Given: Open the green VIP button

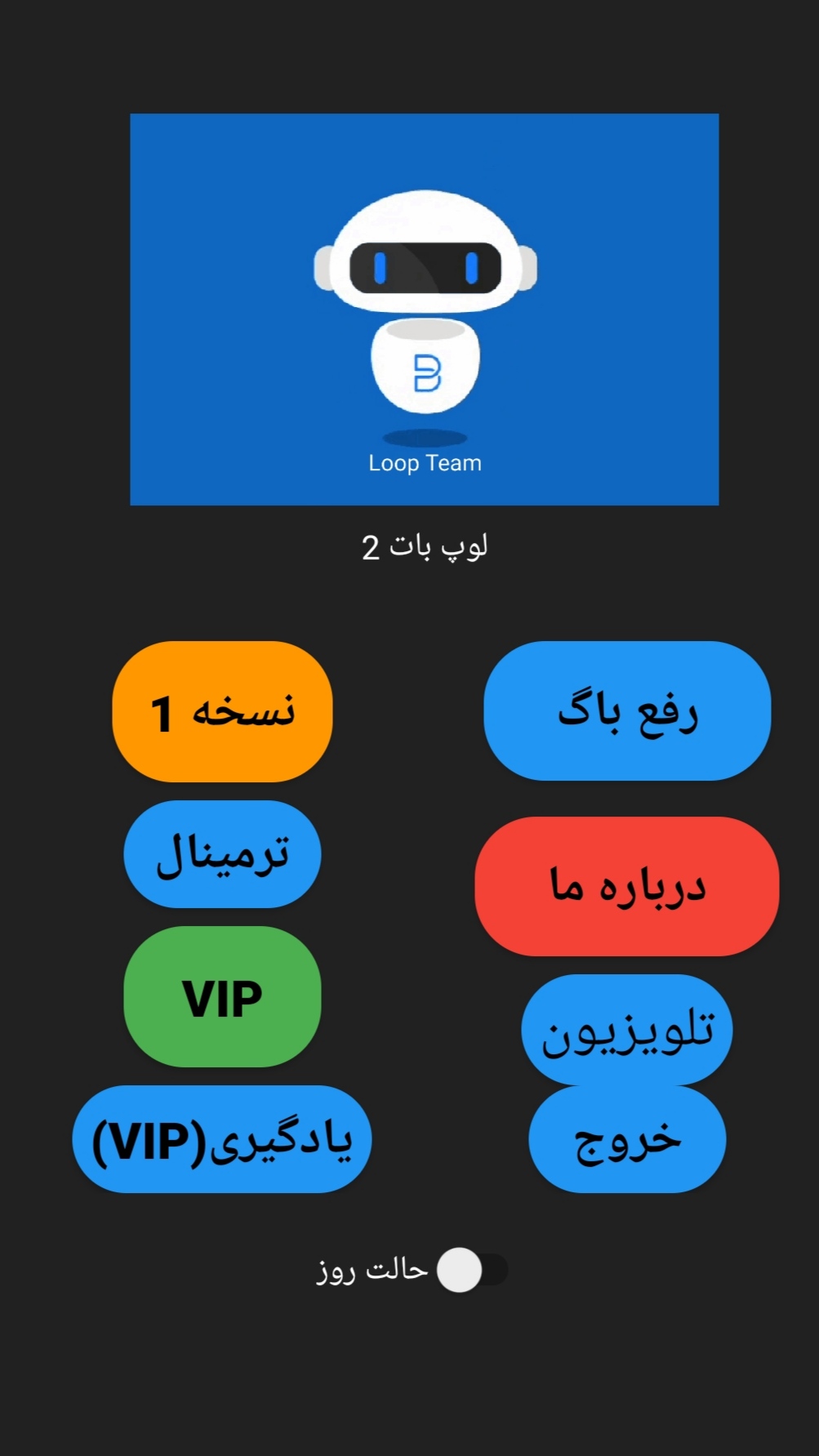Looking at the screenshot, I should (222, 996).
